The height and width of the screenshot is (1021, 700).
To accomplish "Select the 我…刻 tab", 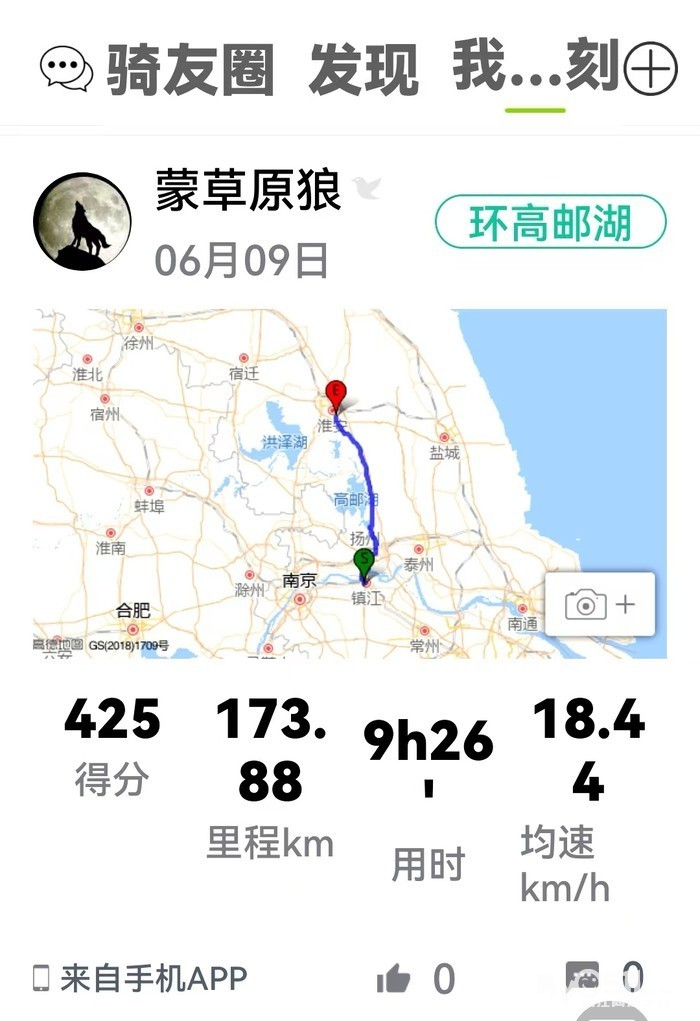I will [x=535, y=67].
